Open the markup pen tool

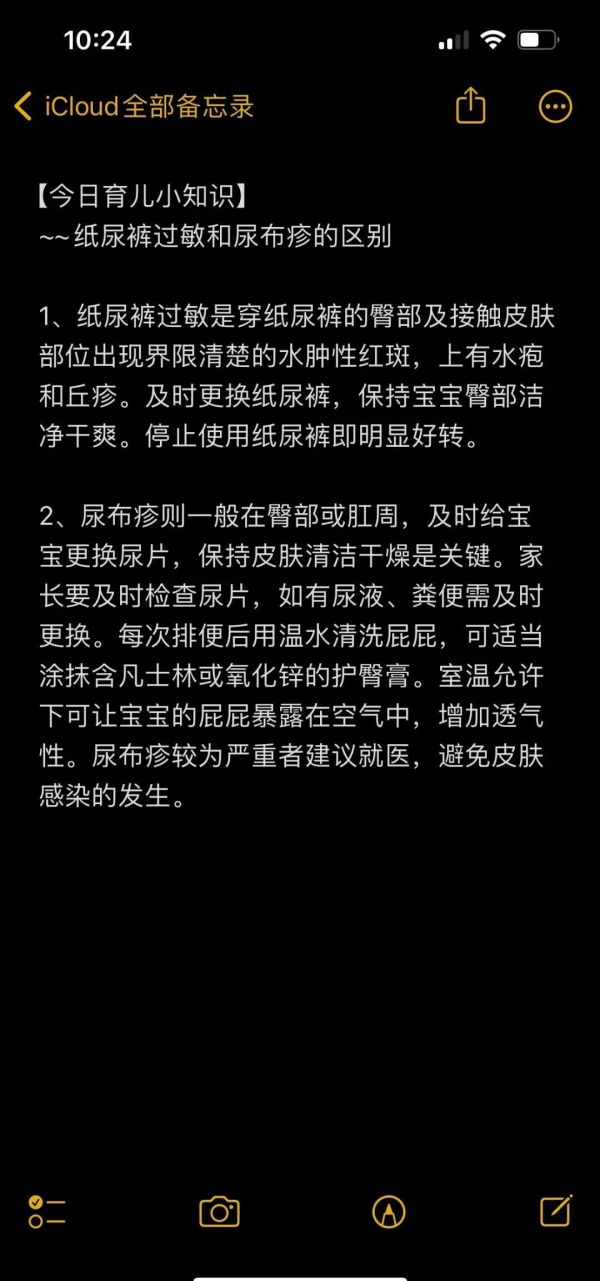tap(389, 1211)
